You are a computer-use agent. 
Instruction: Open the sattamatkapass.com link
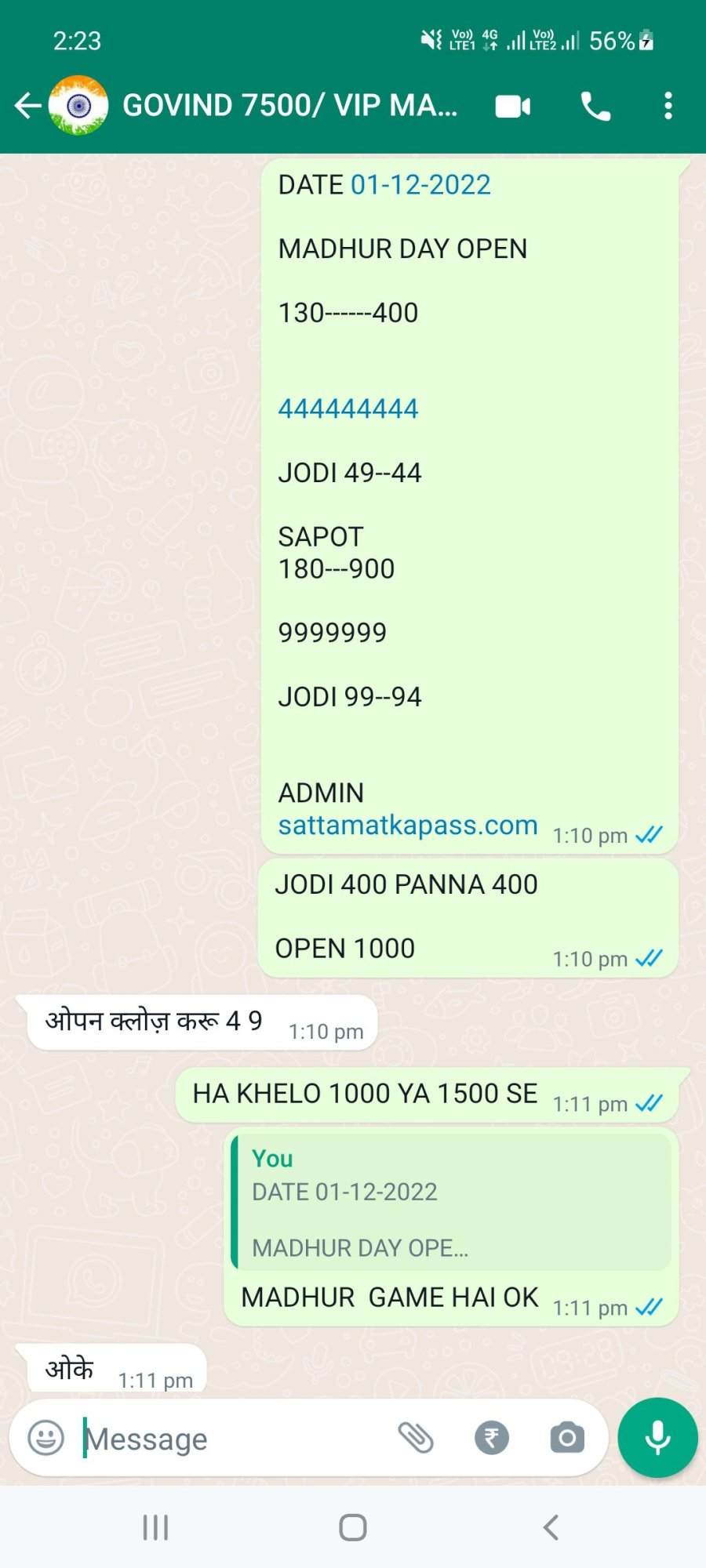[x=408, y=825]
